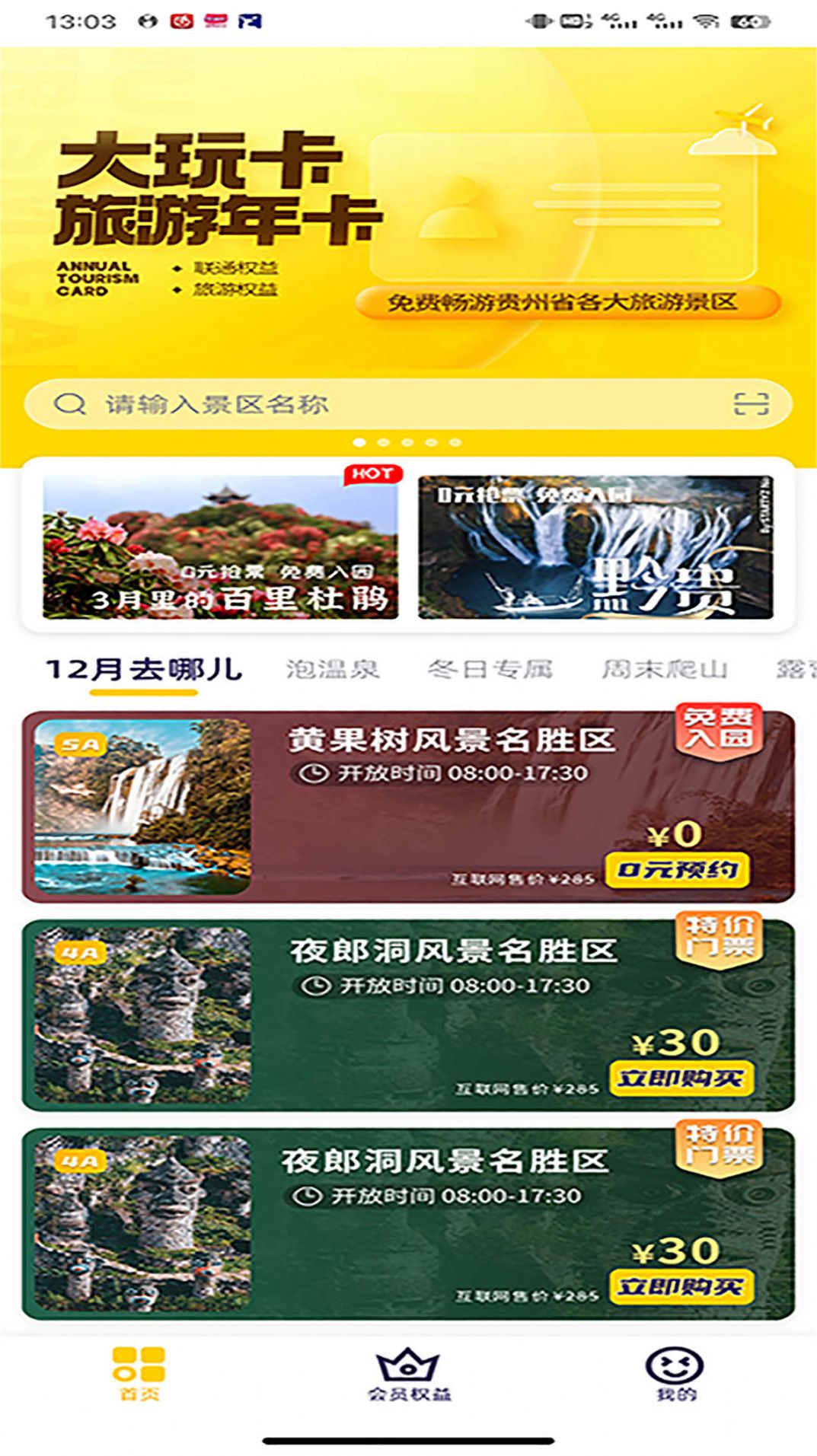Image resolution: width=817 pixels, height=1456 pixels.
Task: Open the 我的 profile tab
Action: point(675,1376)
